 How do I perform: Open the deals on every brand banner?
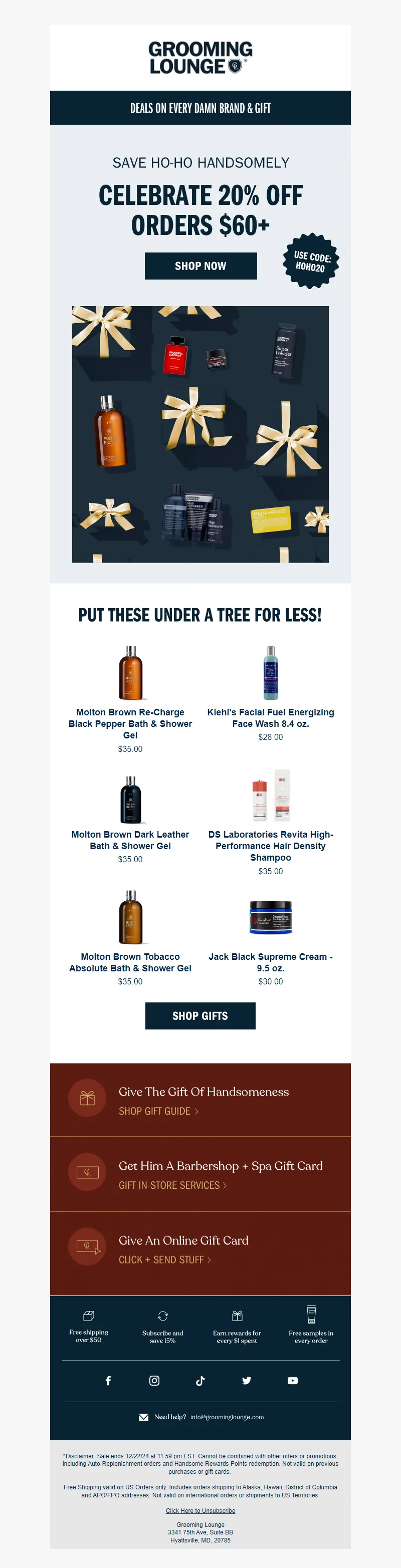200,108
